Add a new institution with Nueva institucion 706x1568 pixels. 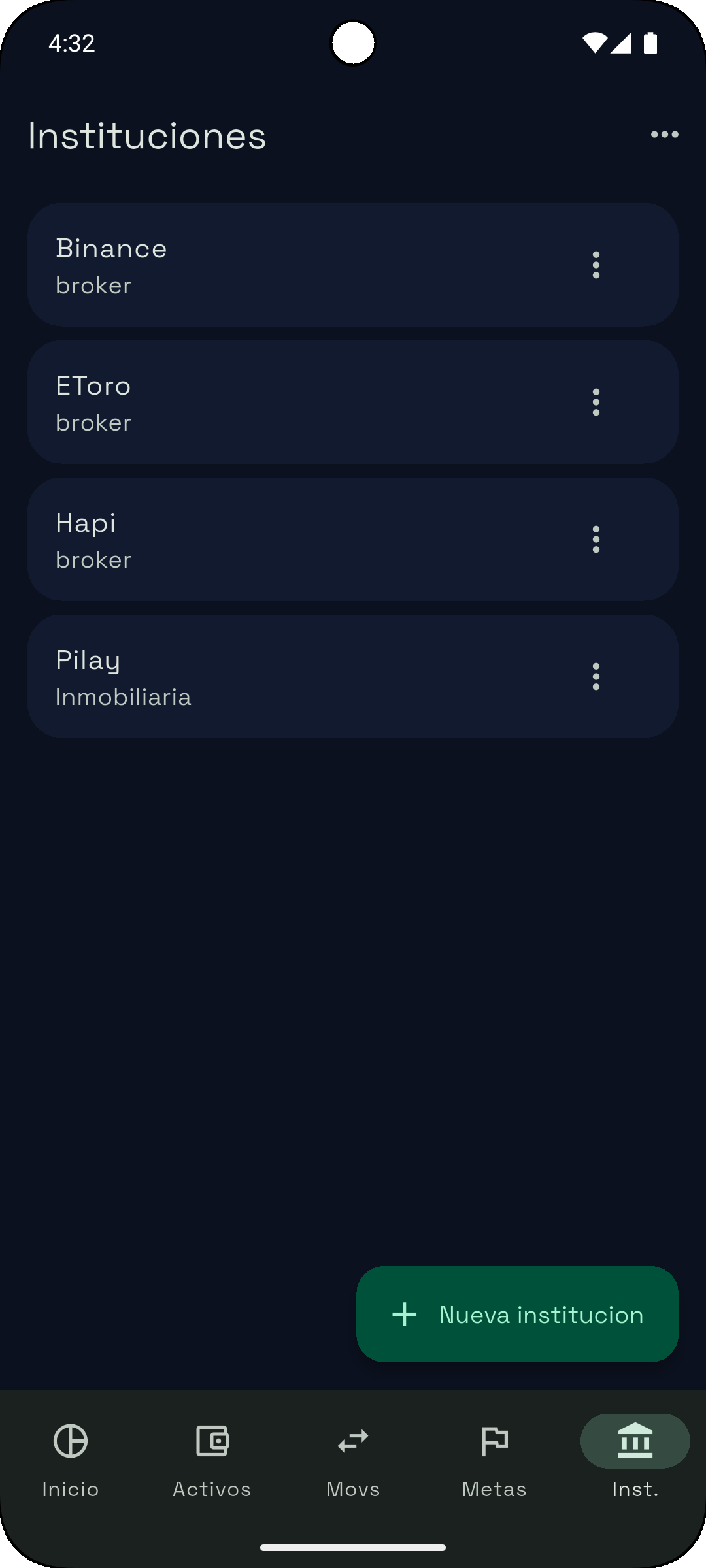pos(517,1315)
